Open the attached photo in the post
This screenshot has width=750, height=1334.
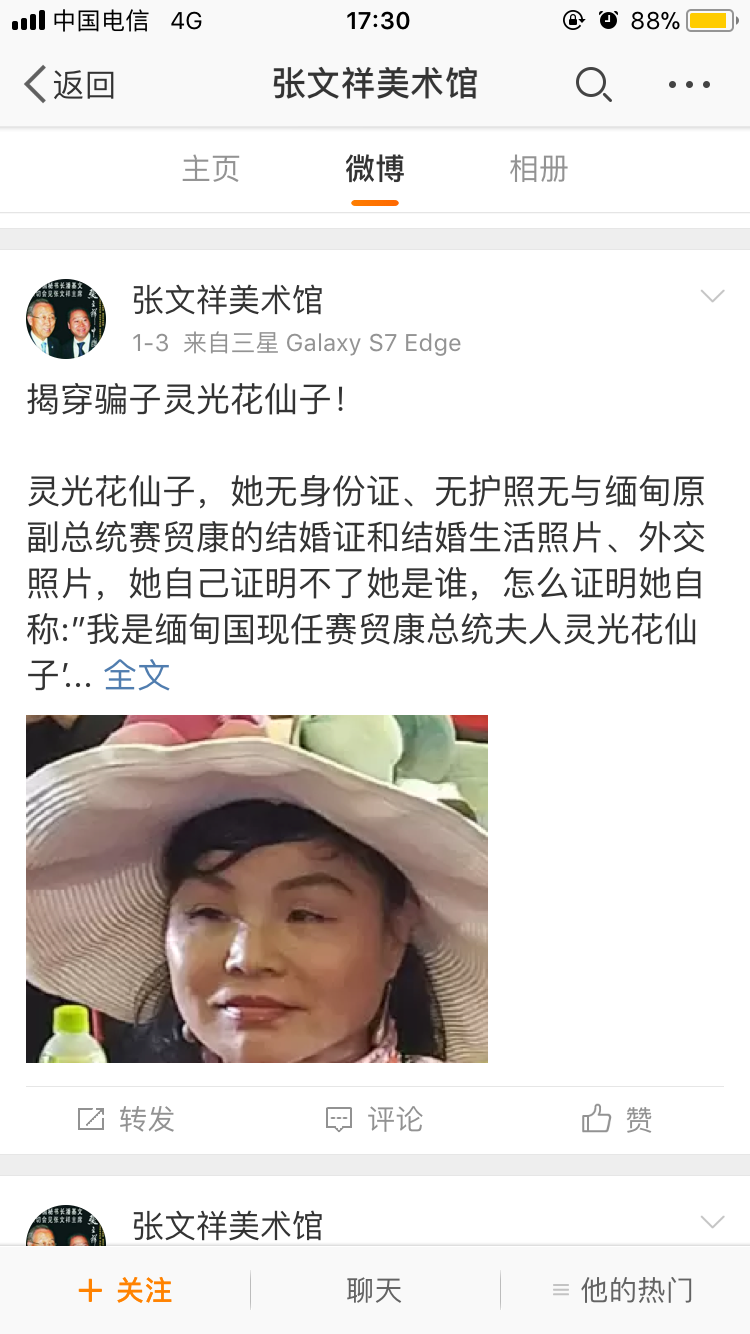[257, 888]
